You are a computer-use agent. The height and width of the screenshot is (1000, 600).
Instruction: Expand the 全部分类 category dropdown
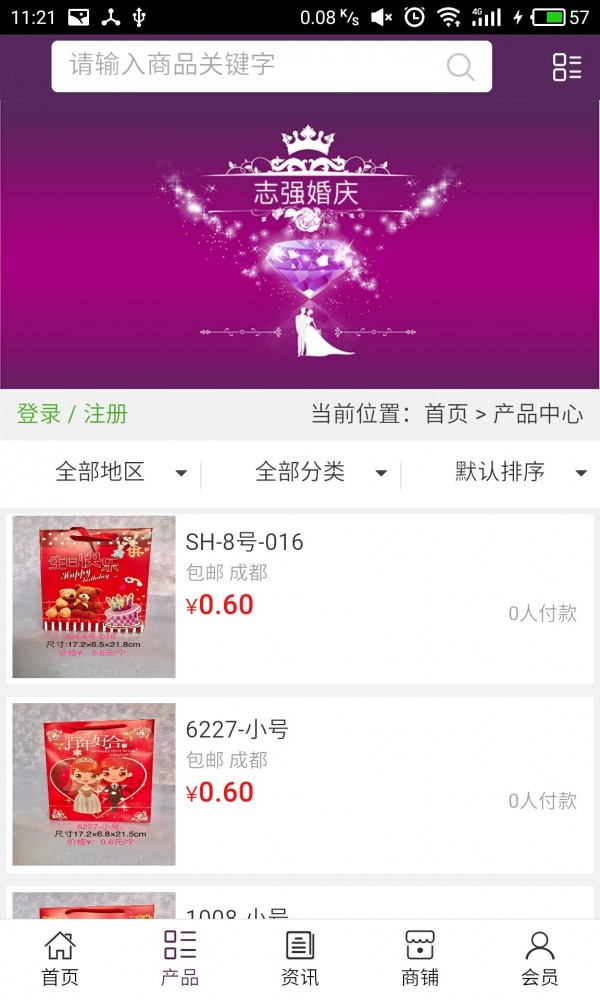coord(320,473)
